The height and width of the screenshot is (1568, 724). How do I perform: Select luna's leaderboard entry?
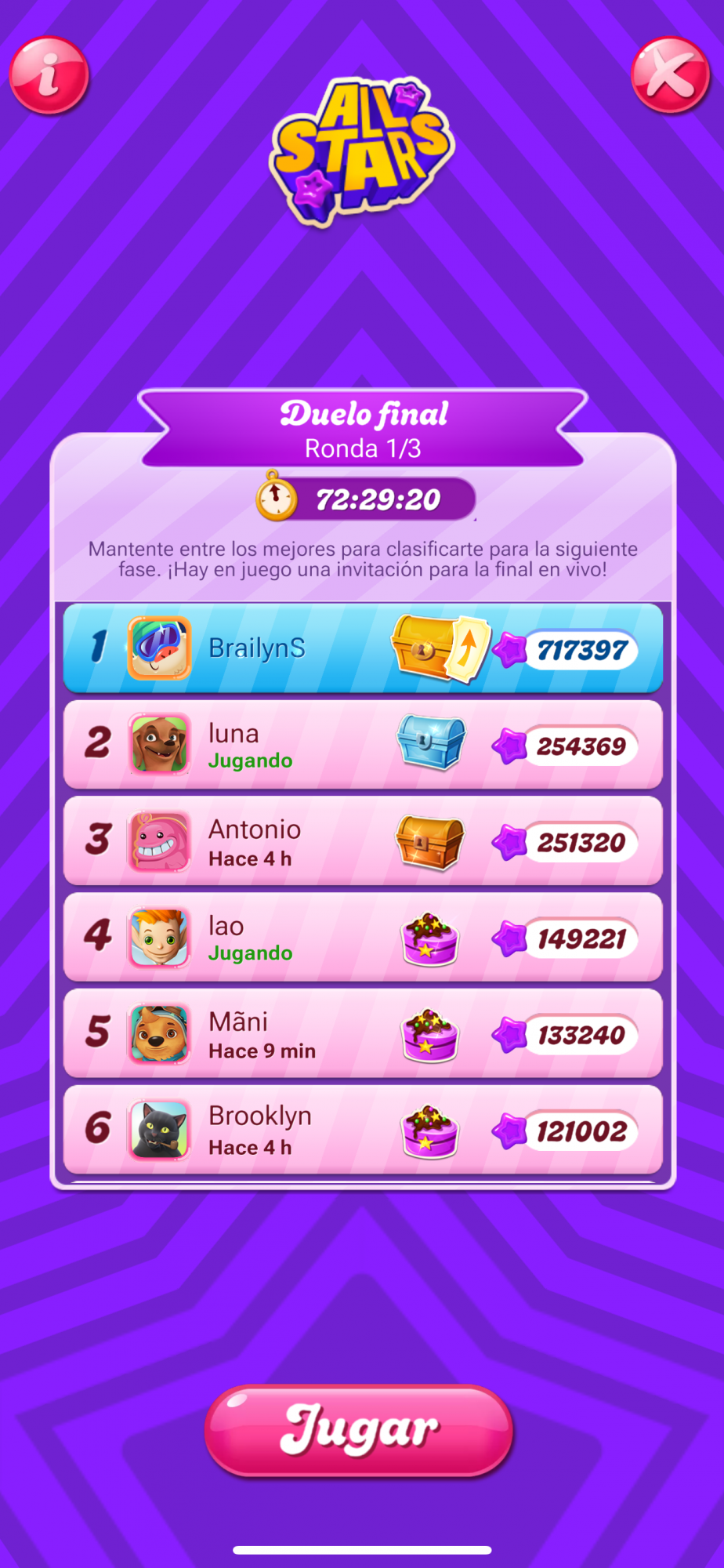point(363,744)
